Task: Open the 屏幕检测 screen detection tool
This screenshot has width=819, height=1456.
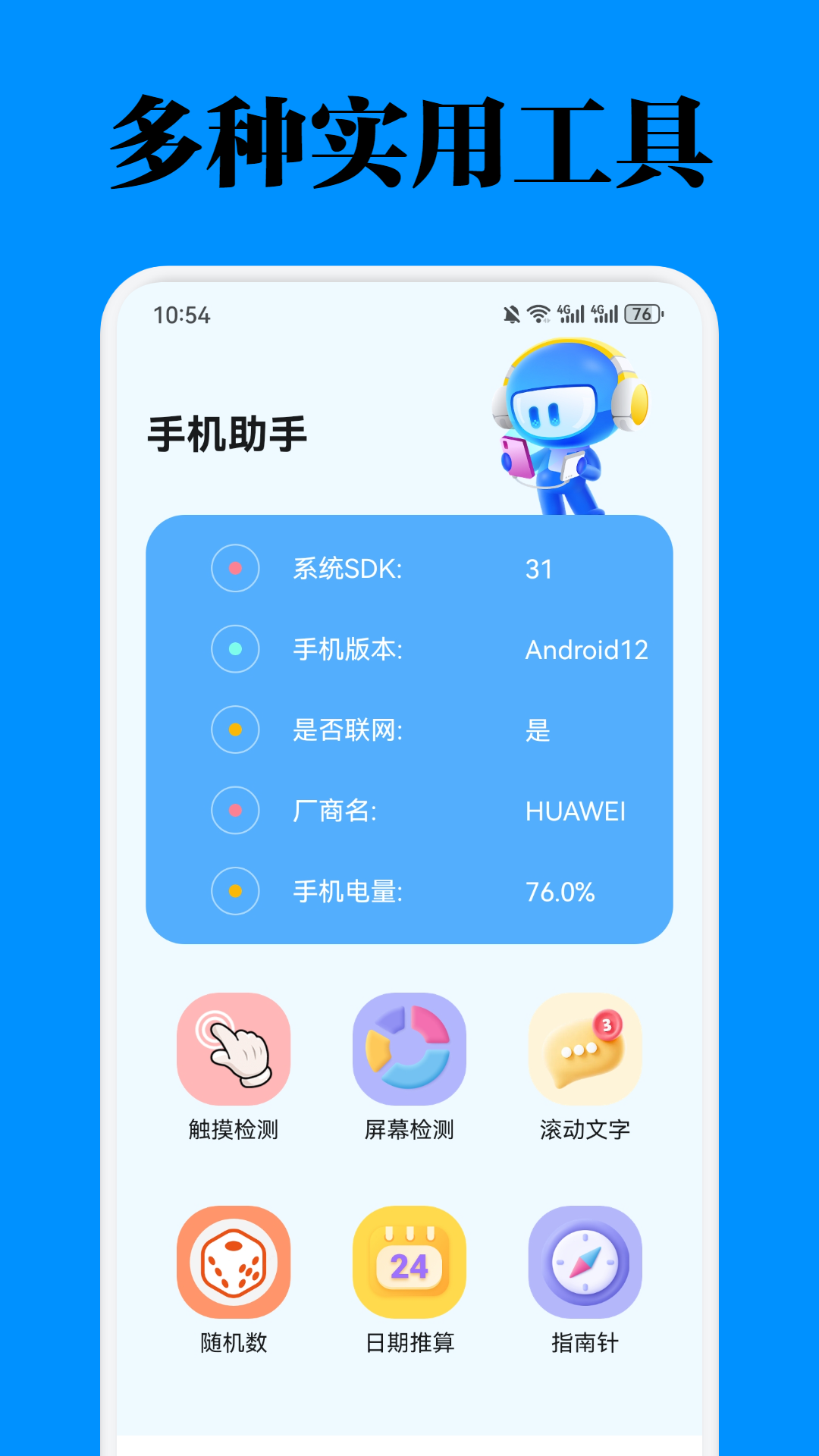Action: [x=409, y=1048]
